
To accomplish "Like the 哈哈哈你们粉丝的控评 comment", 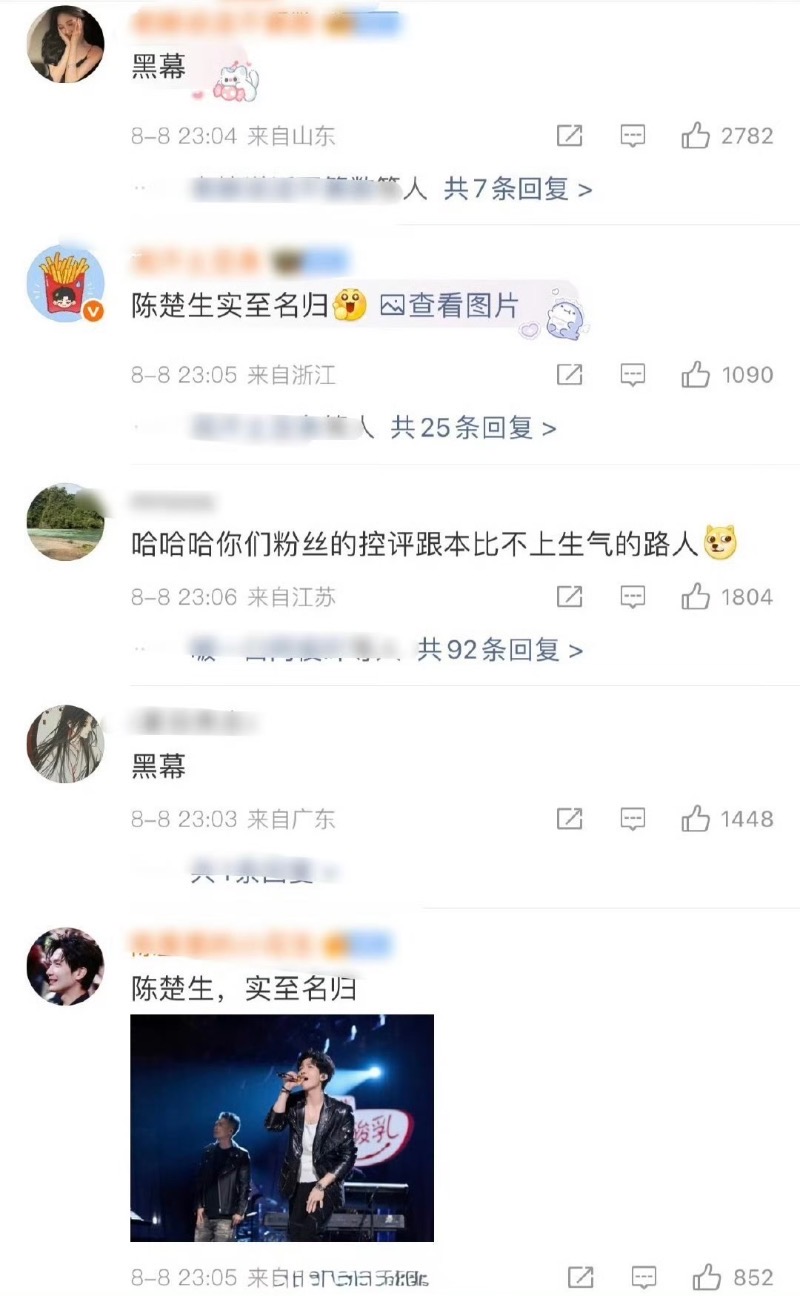I will click(x=696, y=597).
